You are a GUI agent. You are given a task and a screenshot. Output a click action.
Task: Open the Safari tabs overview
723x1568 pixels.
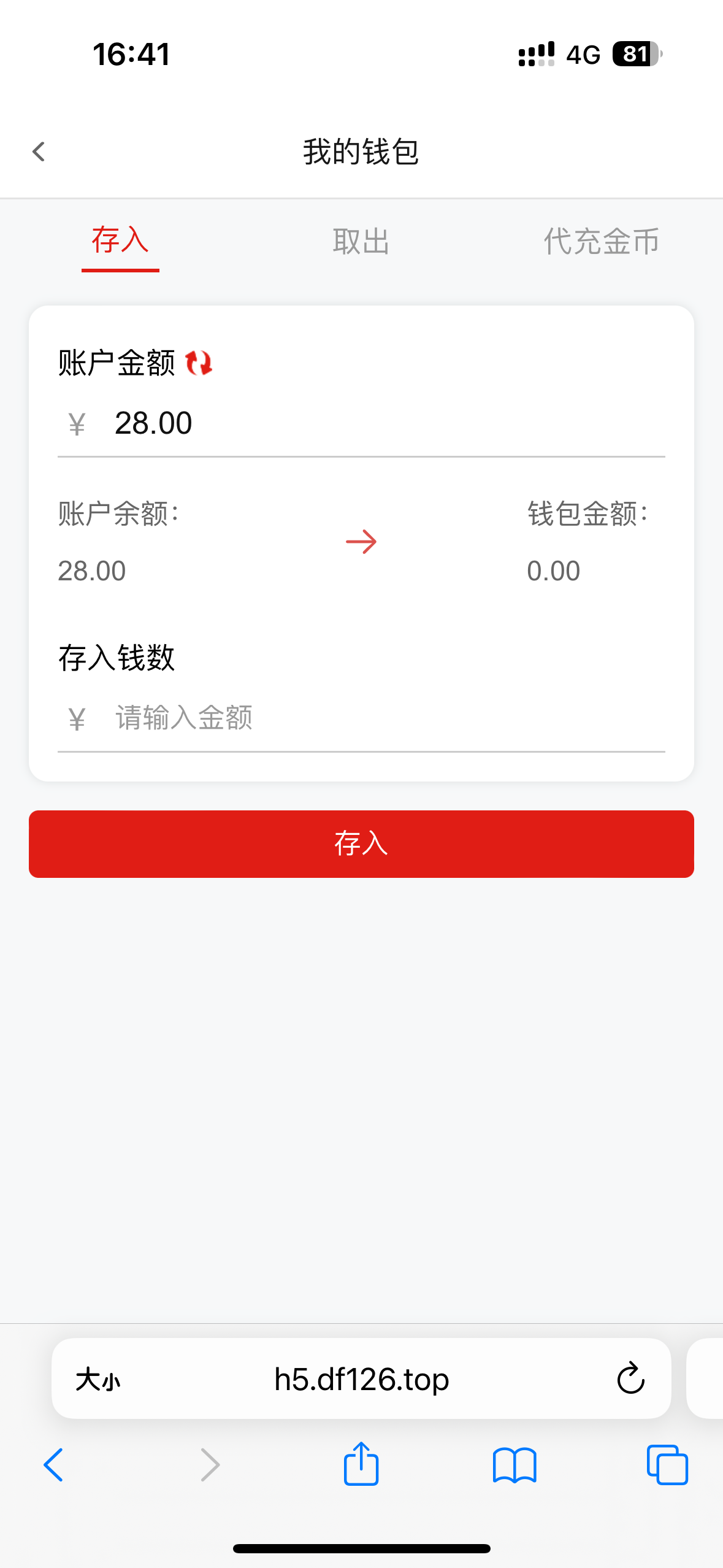pos(667,1465)
